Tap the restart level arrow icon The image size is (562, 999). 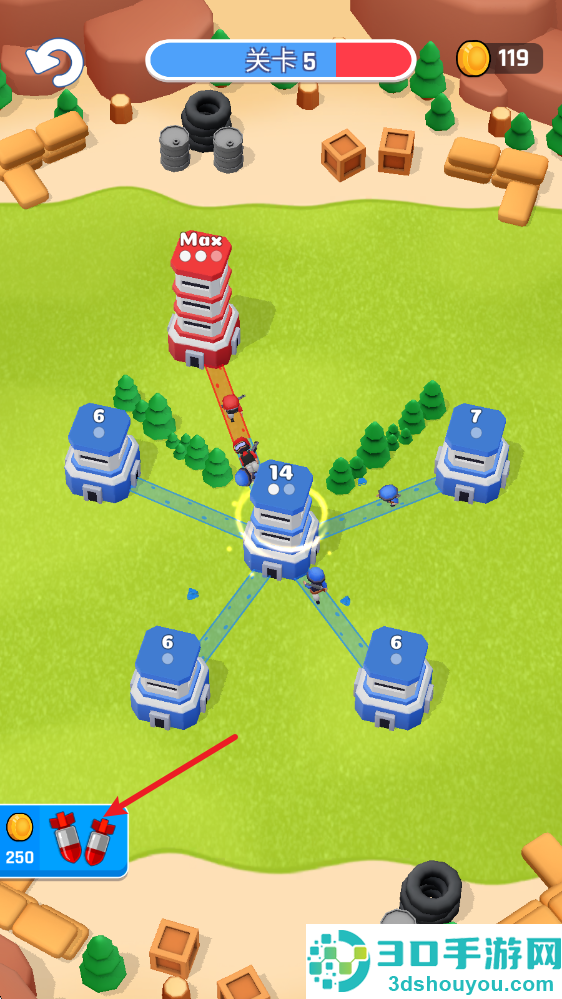[55, 62]
